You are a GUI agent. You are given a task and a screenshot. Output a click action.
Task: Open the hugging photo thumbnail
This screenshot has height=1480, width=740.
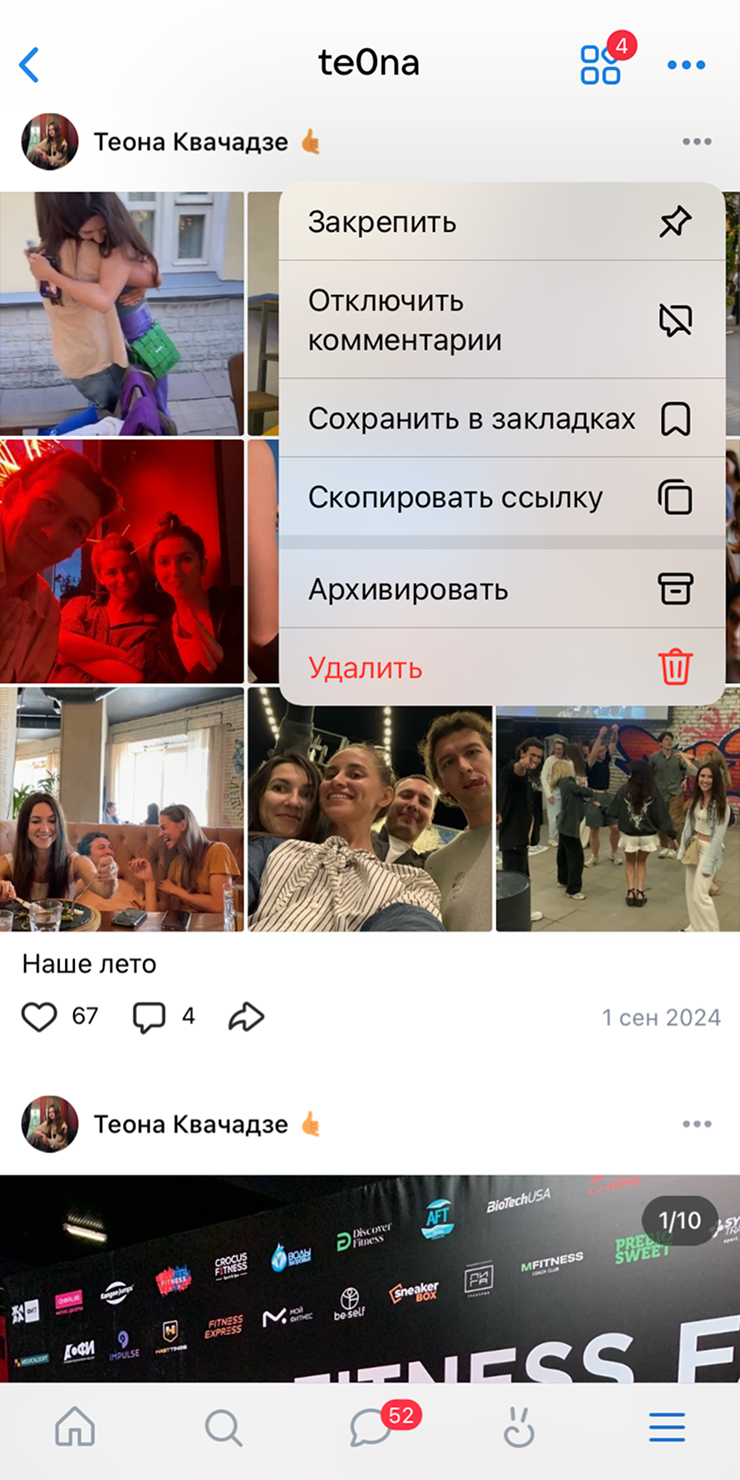coord(122,313)
